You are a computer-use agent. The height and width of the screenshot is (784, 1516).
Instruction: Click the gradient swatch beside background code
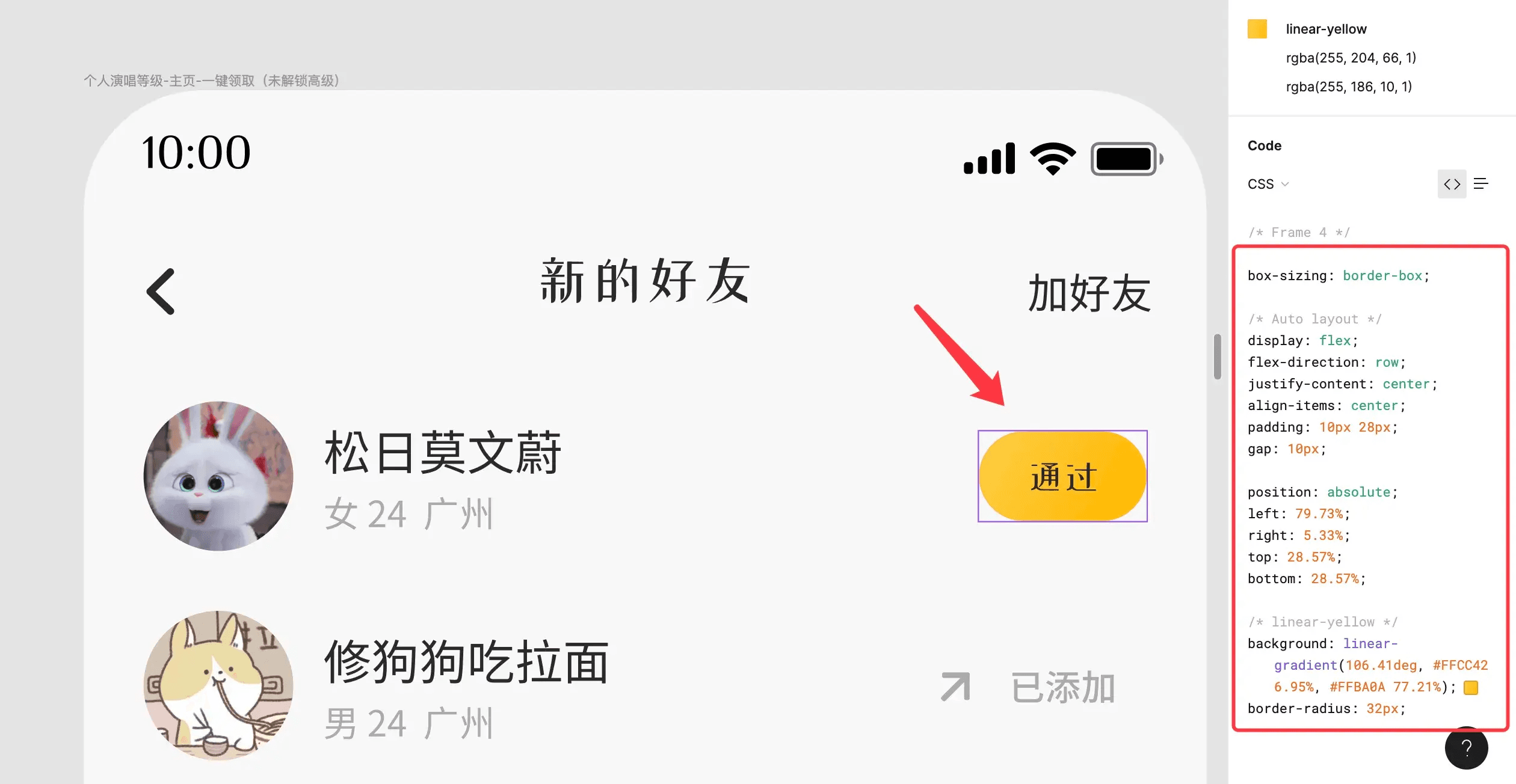pos(1471,687)
